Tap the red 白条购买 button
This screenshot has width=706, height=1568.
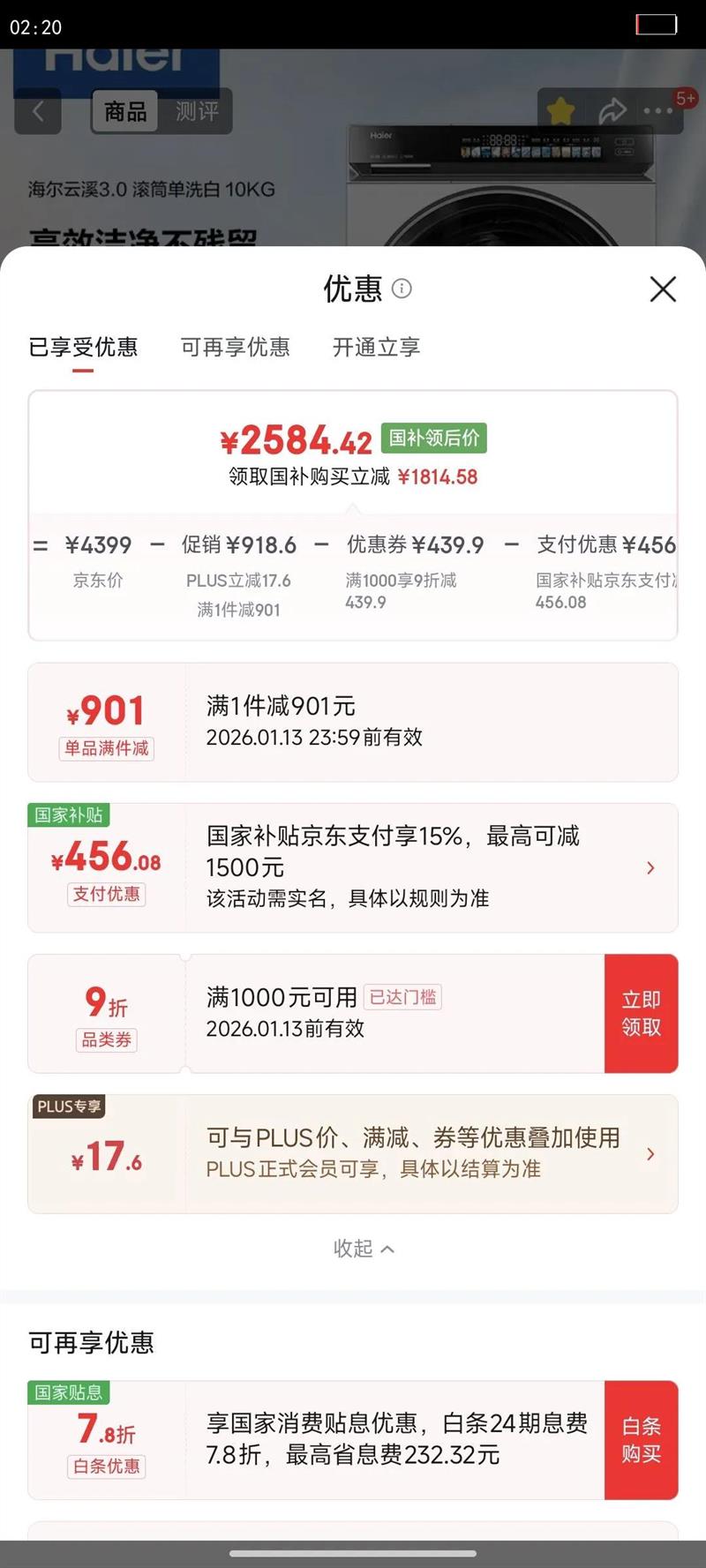[641, 1439]
